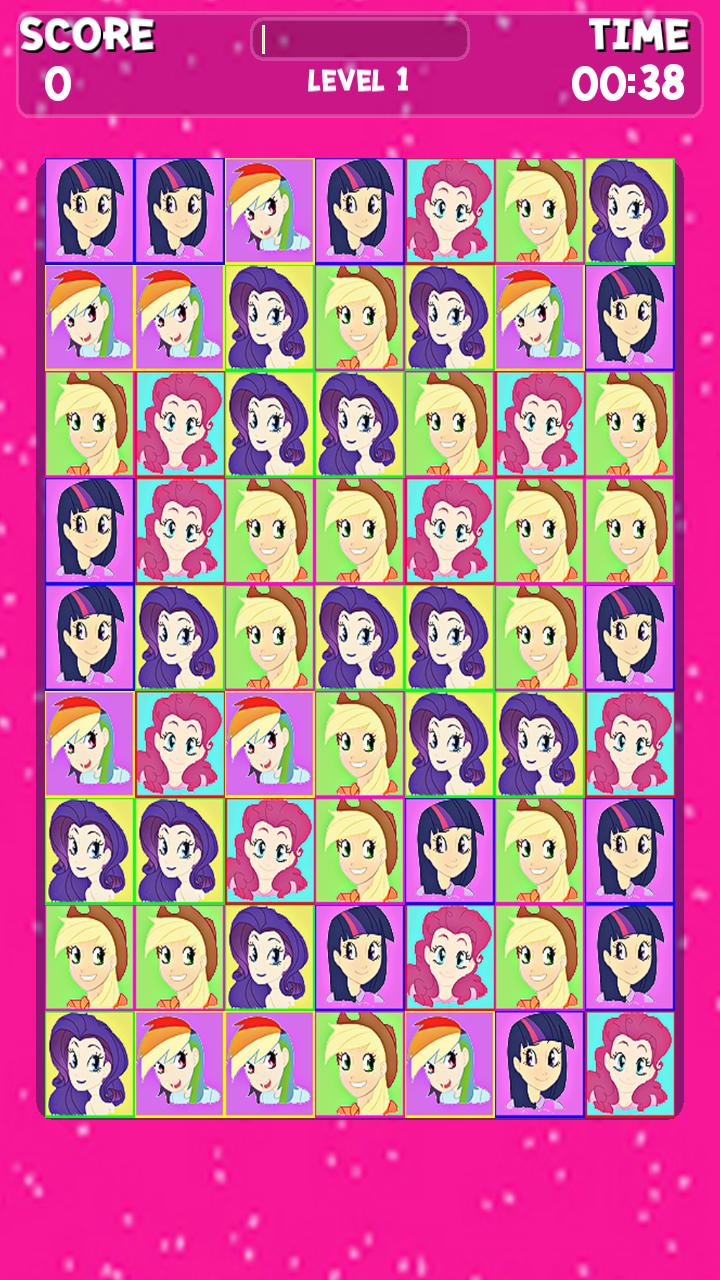Pick the pink-haired girl tile in the seventh row
The image size is (720, 1280).
click(x=269, y=850)
